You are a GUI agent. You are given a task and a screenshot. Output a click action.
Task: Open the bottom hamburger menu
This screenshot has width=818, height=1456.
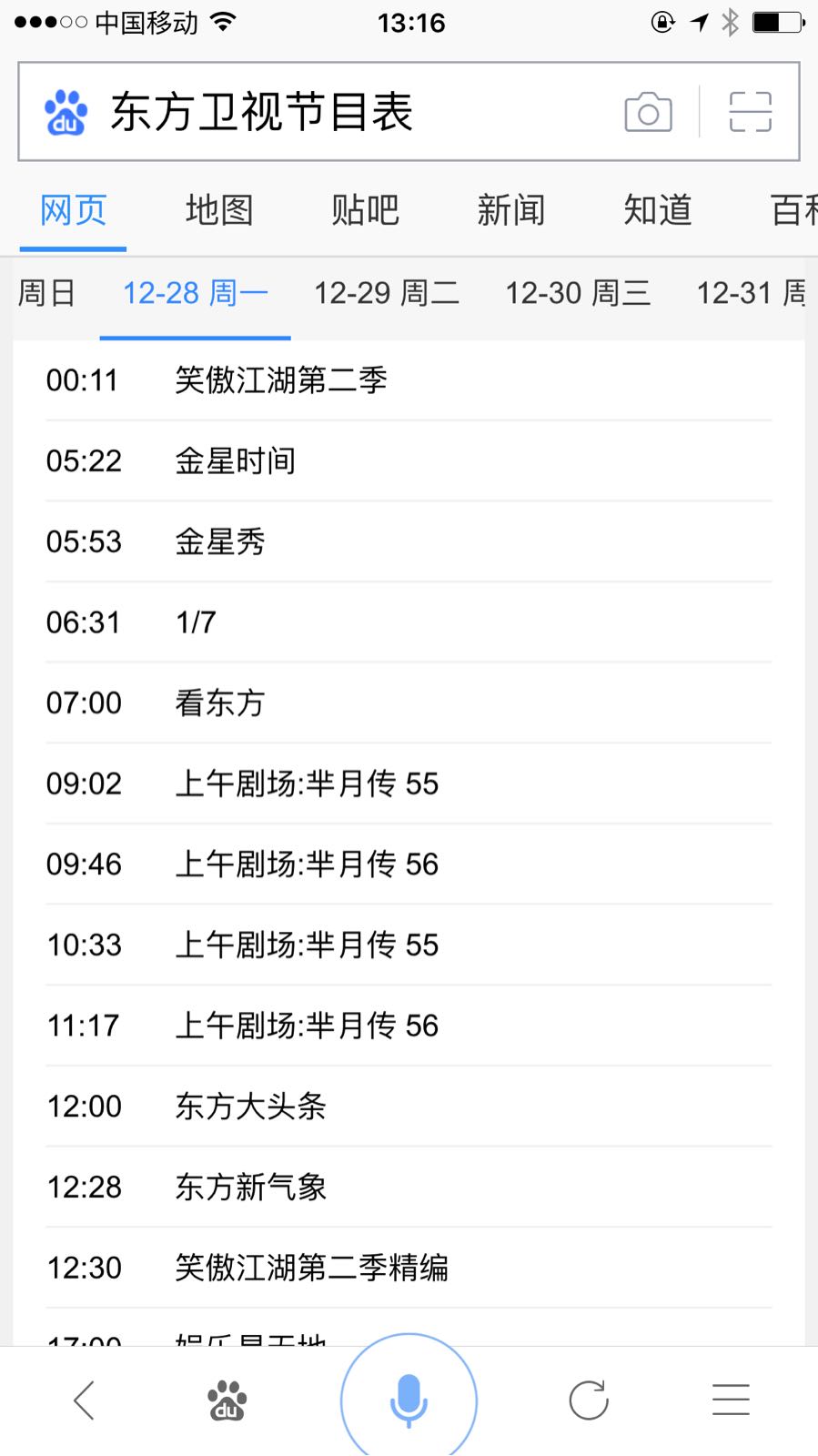point(731,1400)
